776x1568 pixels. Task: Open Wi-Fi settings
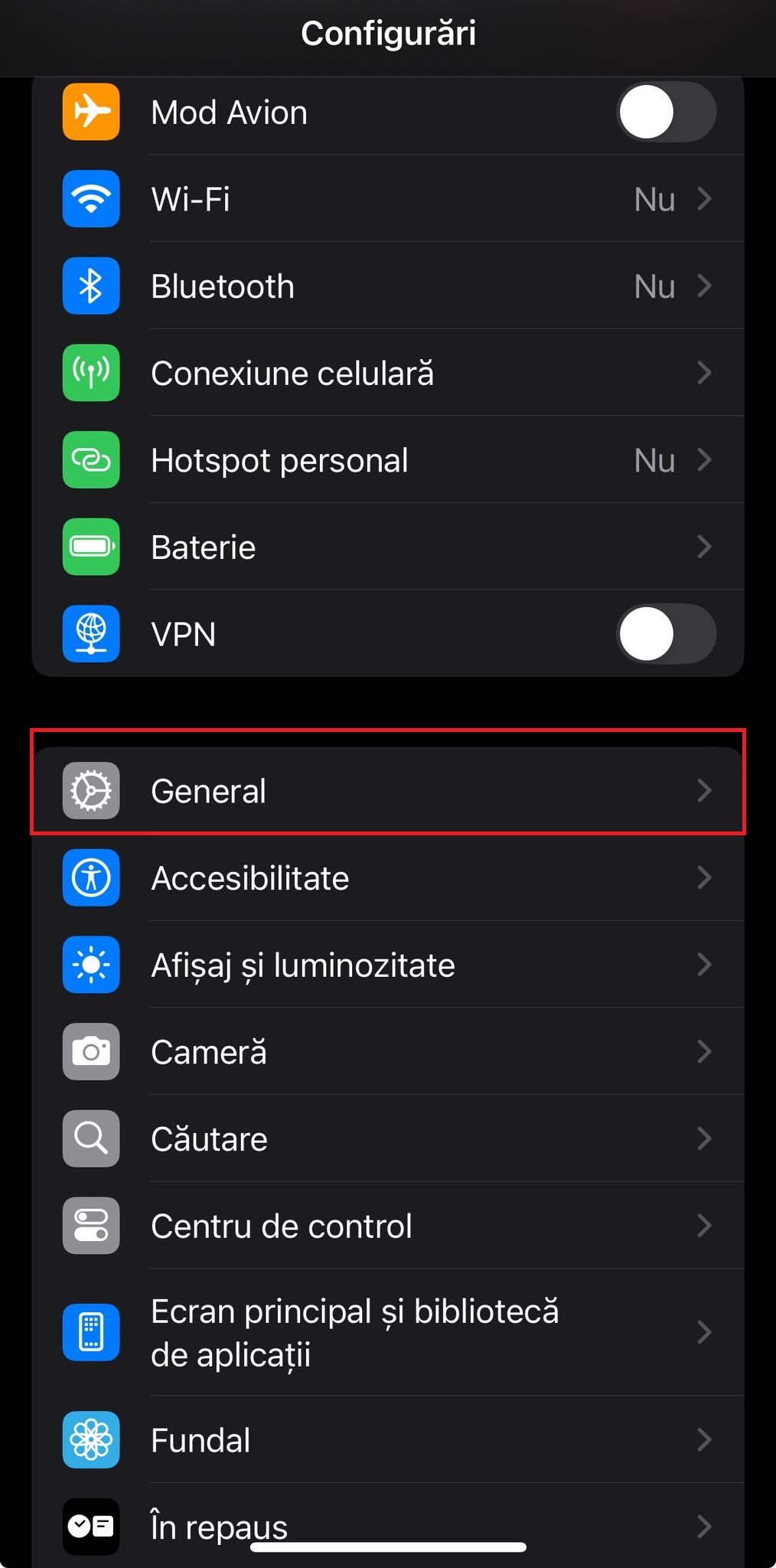pyautogui.click(x=387, y=199)
